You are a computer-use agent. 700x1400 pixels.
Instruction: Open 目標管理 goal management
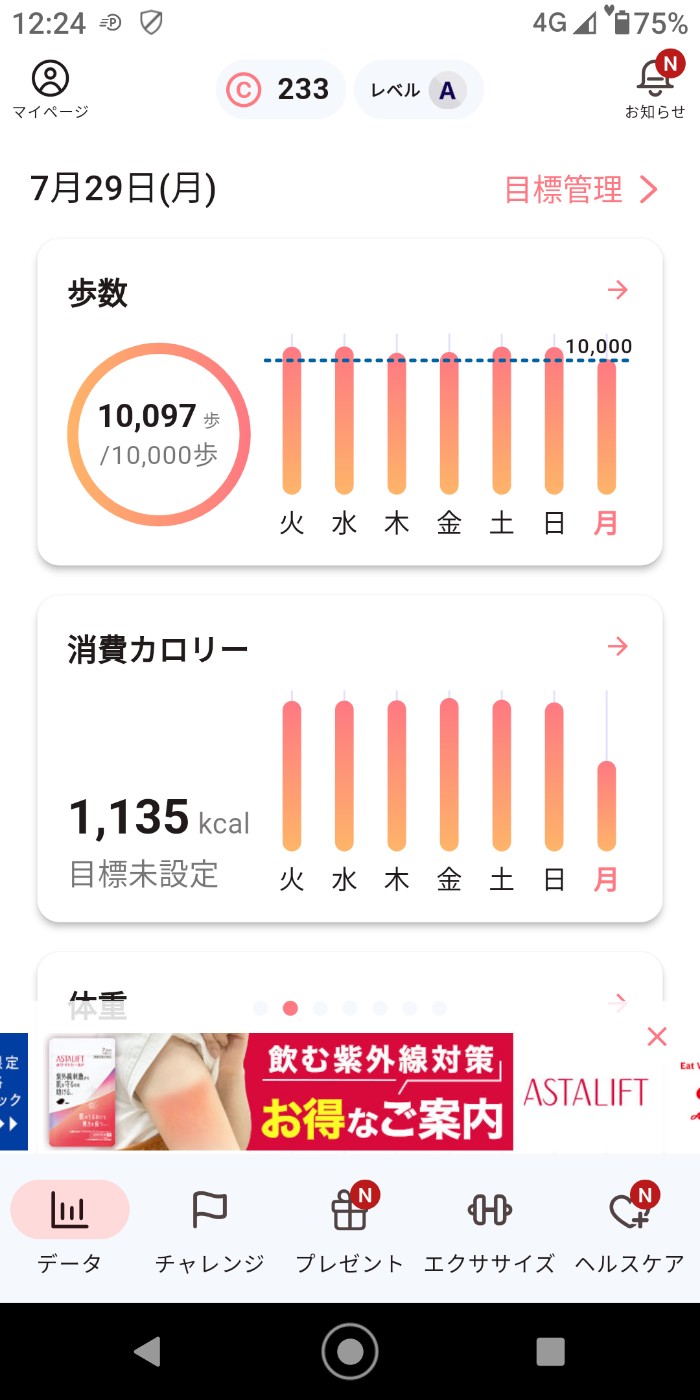581,189
